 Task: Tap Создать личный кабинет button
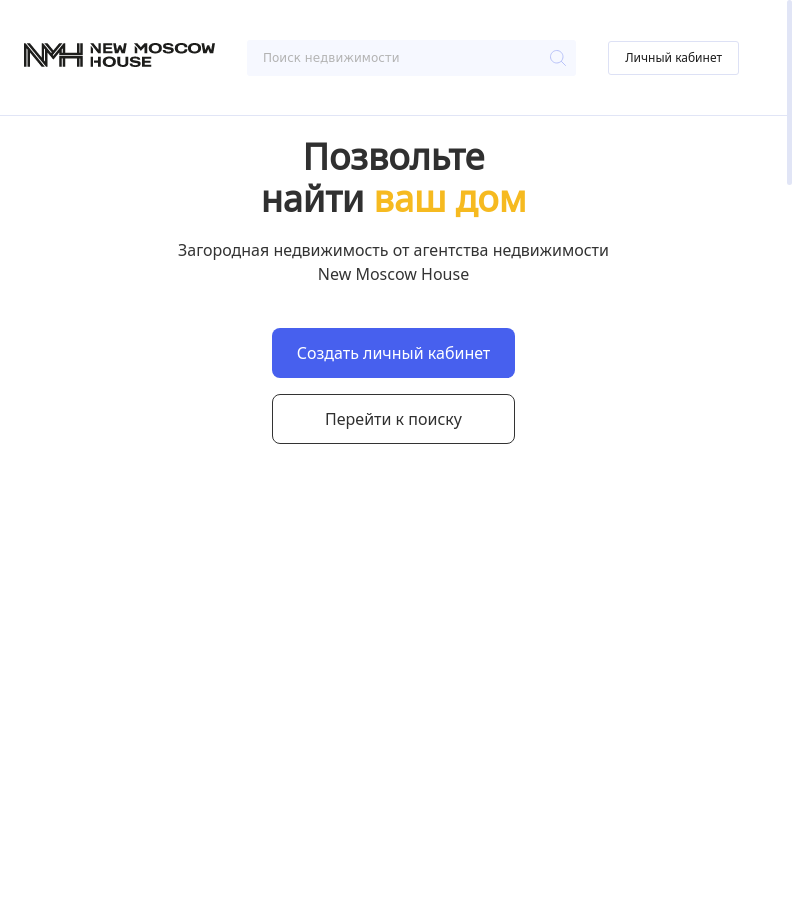393,353
